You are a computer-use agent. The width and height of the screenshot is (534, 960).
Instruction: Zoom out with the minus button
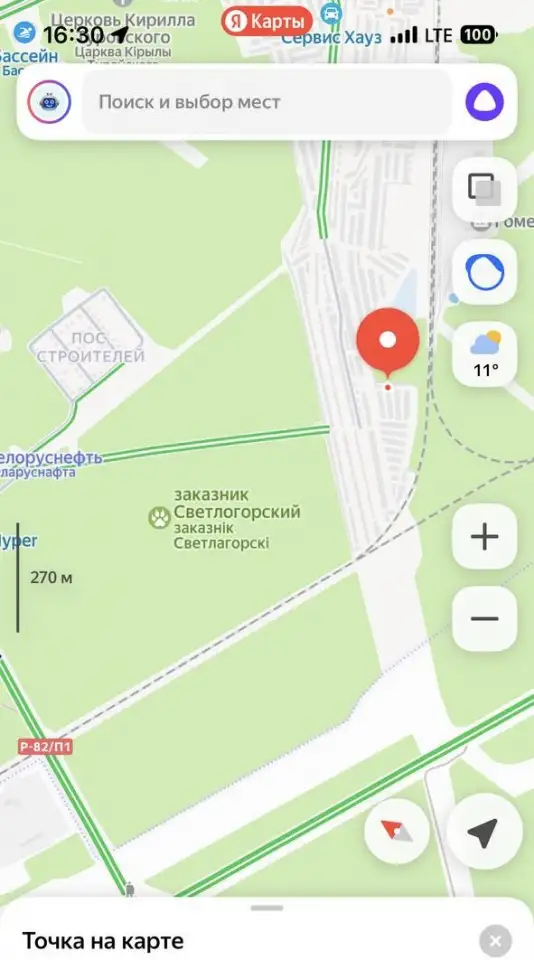point(484,618)
